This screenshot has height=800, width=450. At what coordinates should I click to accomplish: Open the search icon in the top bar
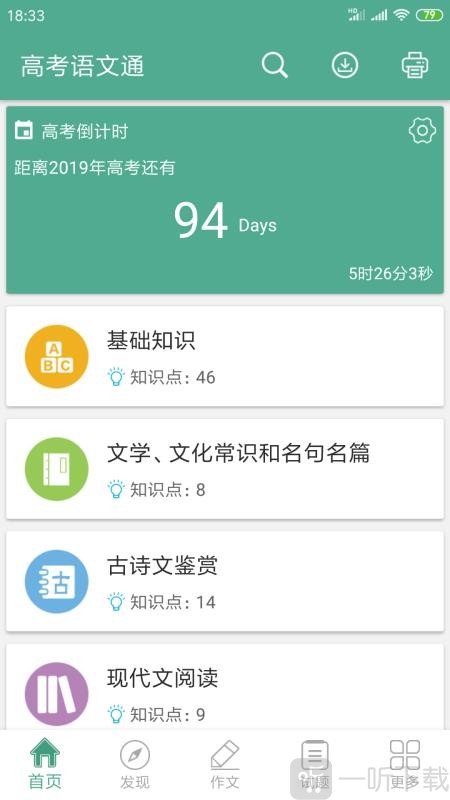[275, 65]
